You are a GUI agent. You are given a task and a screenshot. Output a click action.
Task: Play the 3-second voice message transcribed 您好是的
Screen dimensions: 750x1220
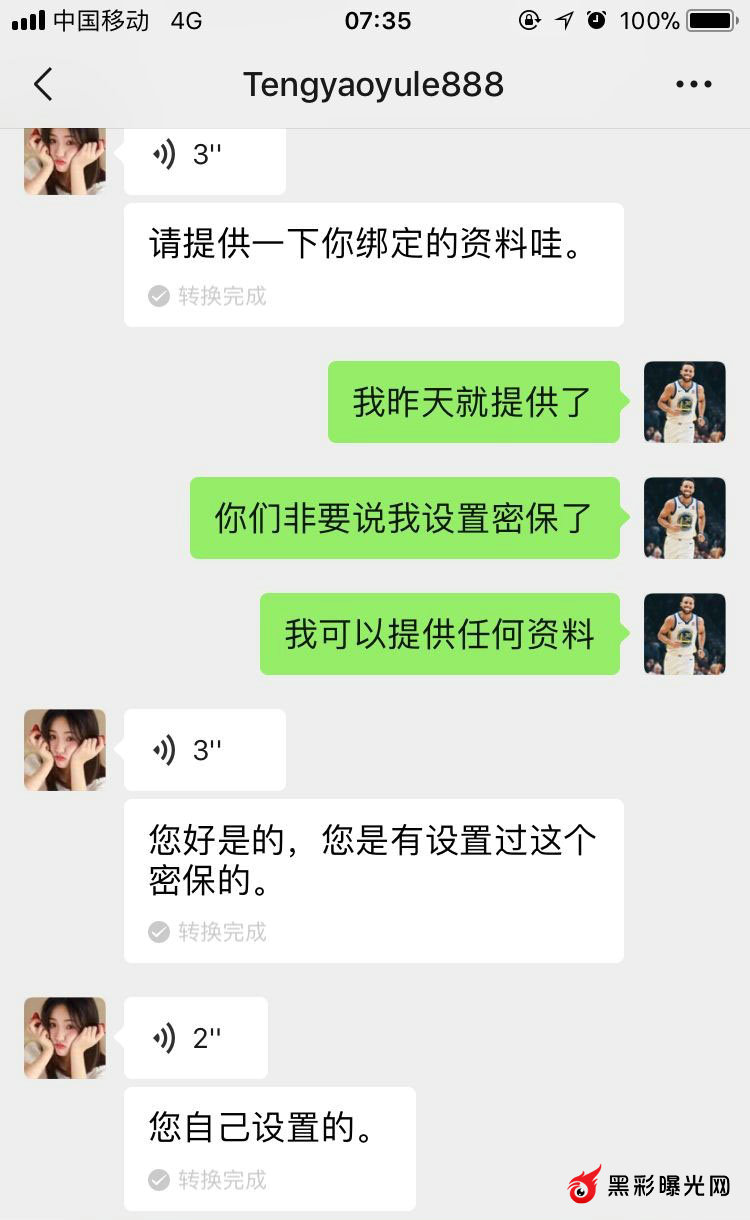tap(204, 750)
